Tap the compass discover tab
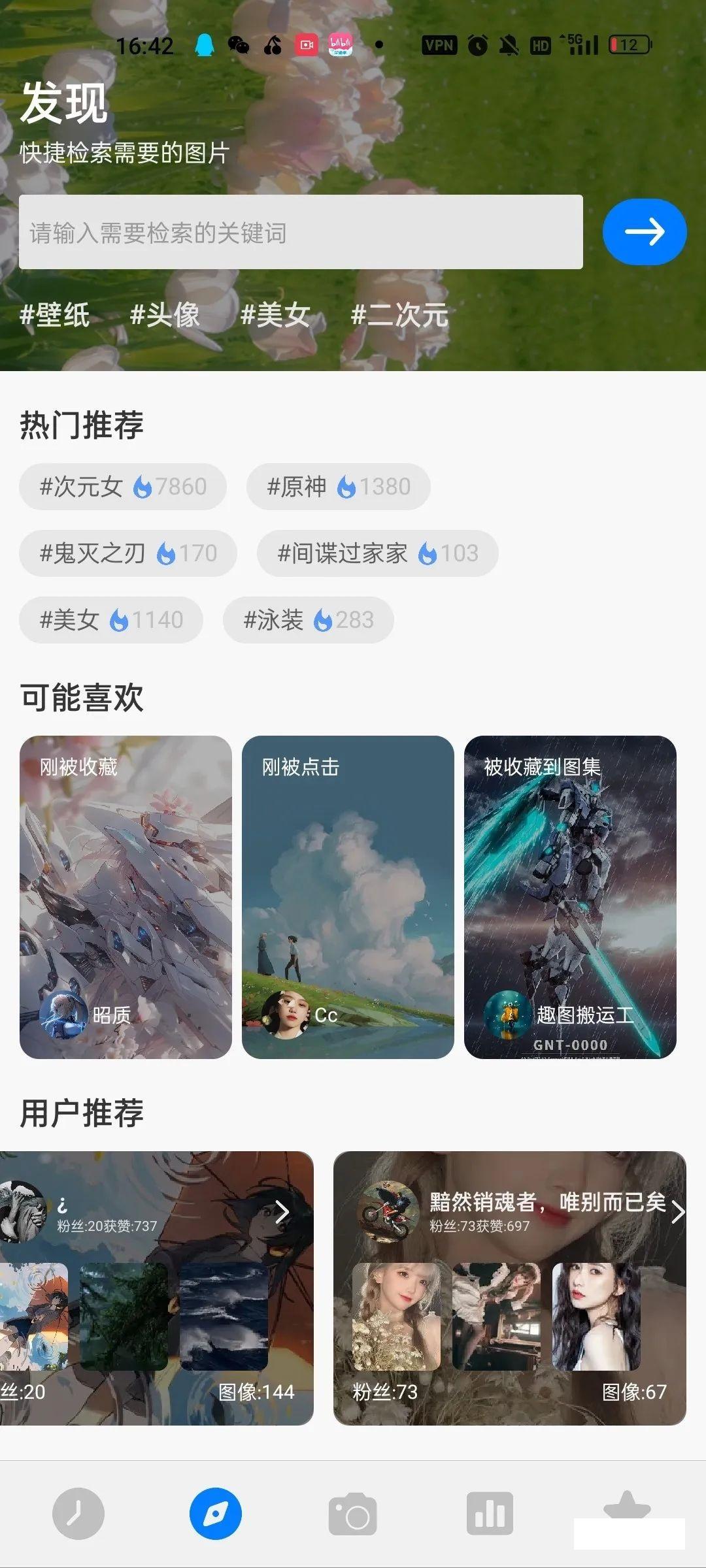This screenshot has height=1568, width=706. [x=215, y=1514]
